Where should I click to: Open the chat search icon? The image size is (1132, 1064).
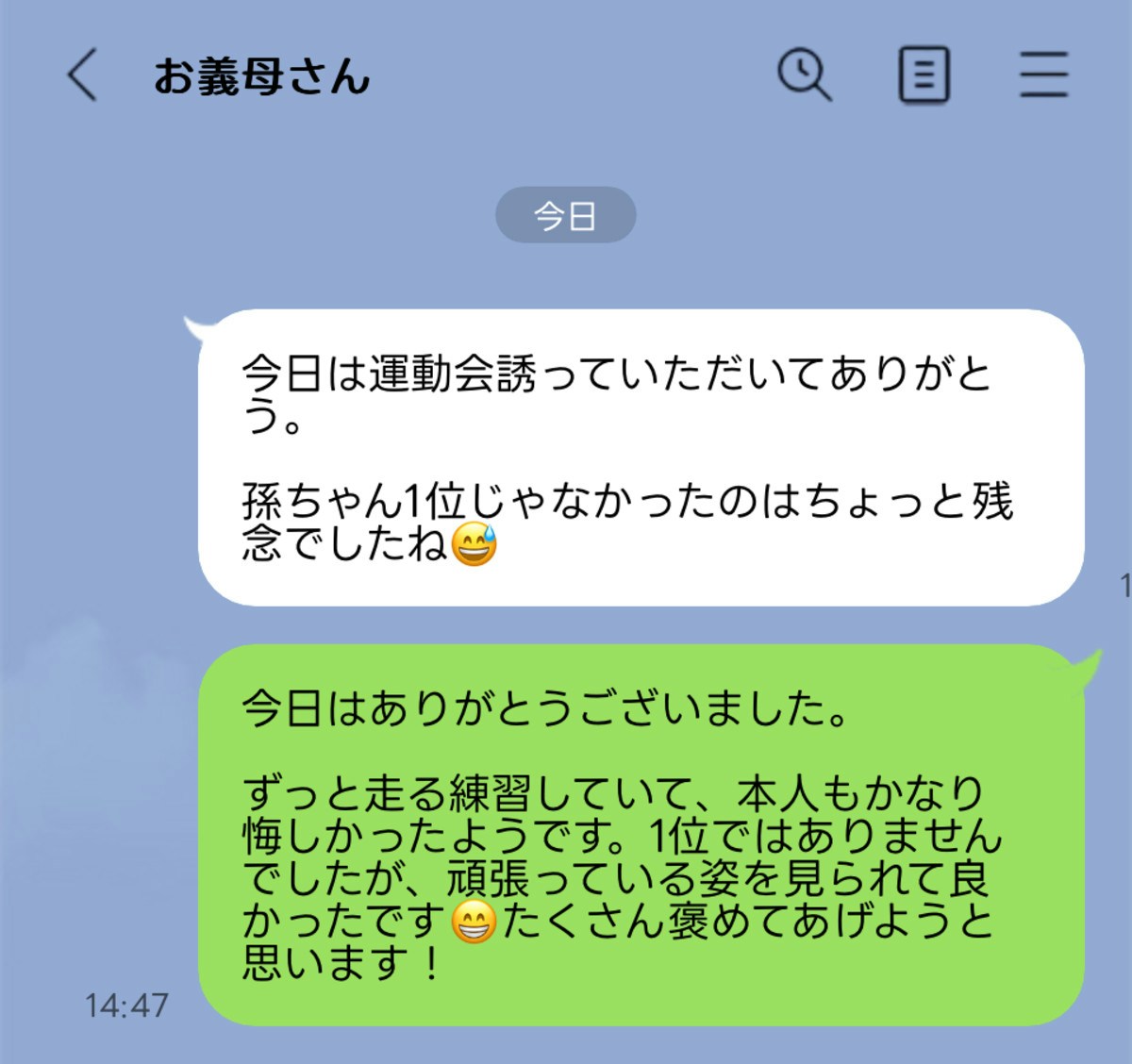click(x=804, y=75)
